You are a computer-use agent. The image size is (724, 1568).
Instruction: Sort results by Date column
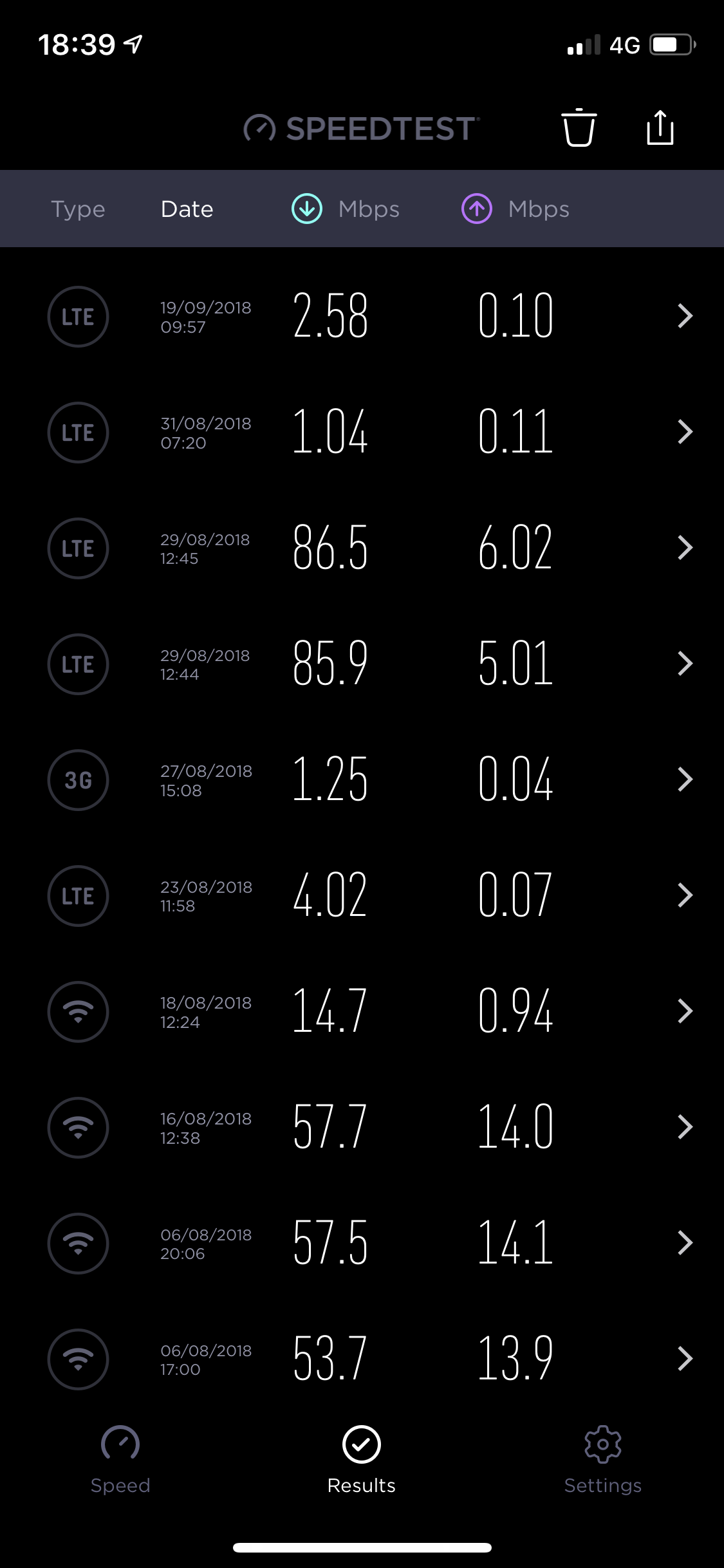[x=187, y=209]
